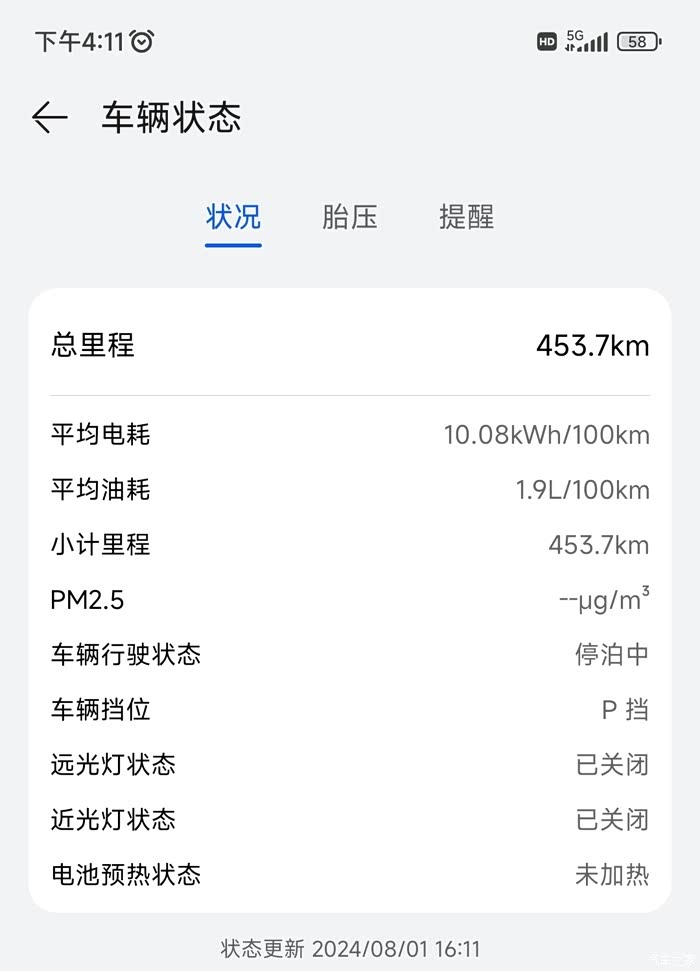Open the 提醒 tab
700x971 pixels.
point(466,217)
